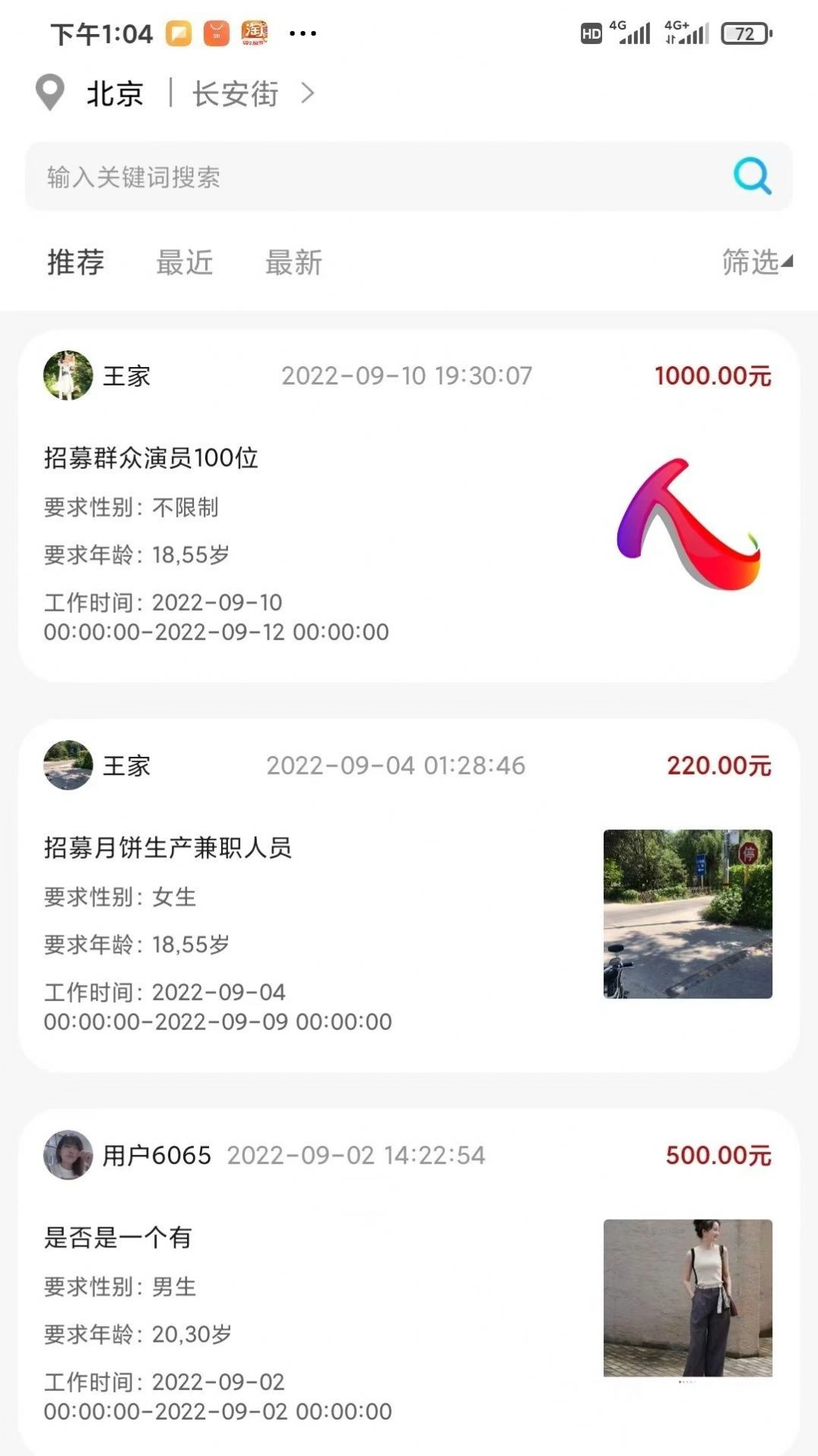This screenshot has height=1456, width=818.
Task: Open the 筛选 filter dropdown
Action: click(754, 263)
